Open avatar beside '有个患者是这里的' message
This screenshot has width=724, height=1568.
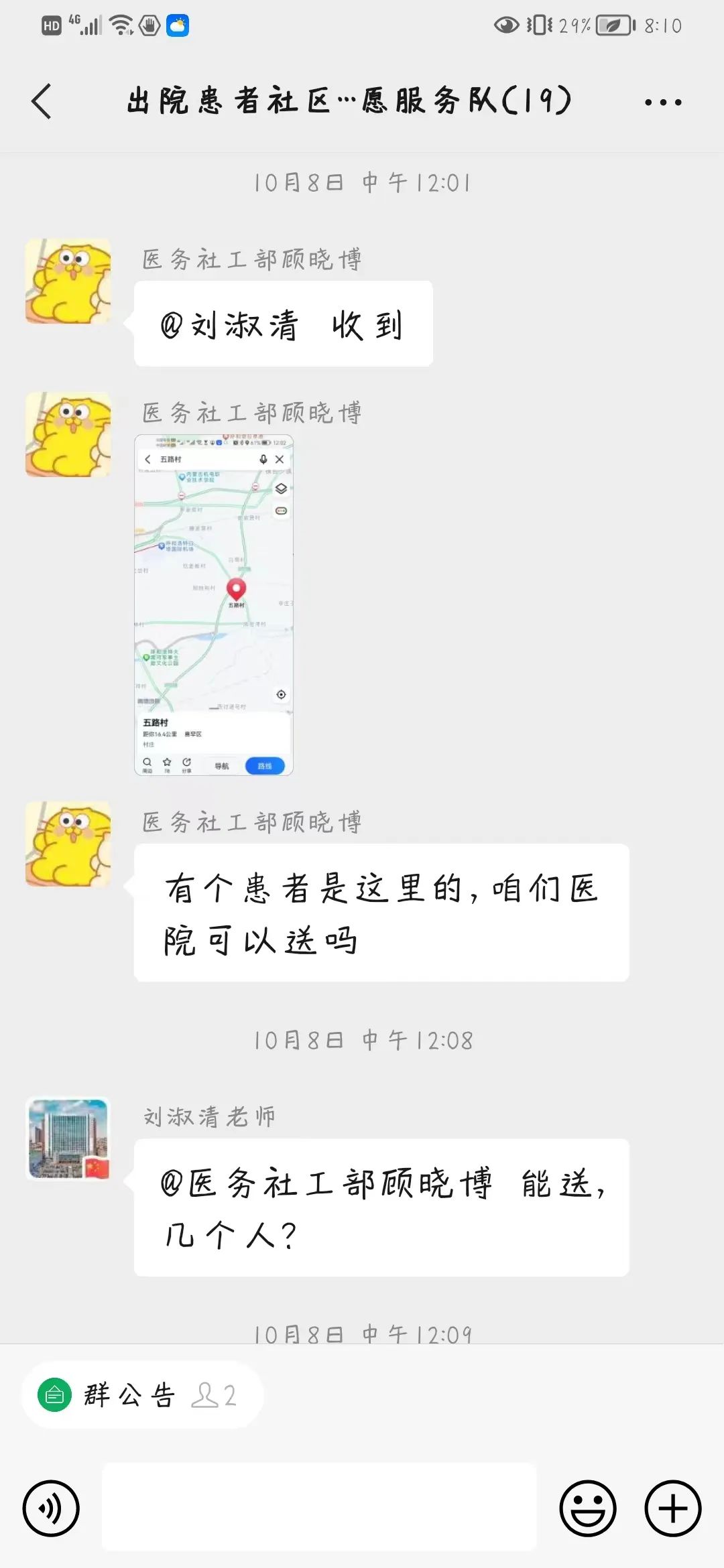click(x=68, y=844)
